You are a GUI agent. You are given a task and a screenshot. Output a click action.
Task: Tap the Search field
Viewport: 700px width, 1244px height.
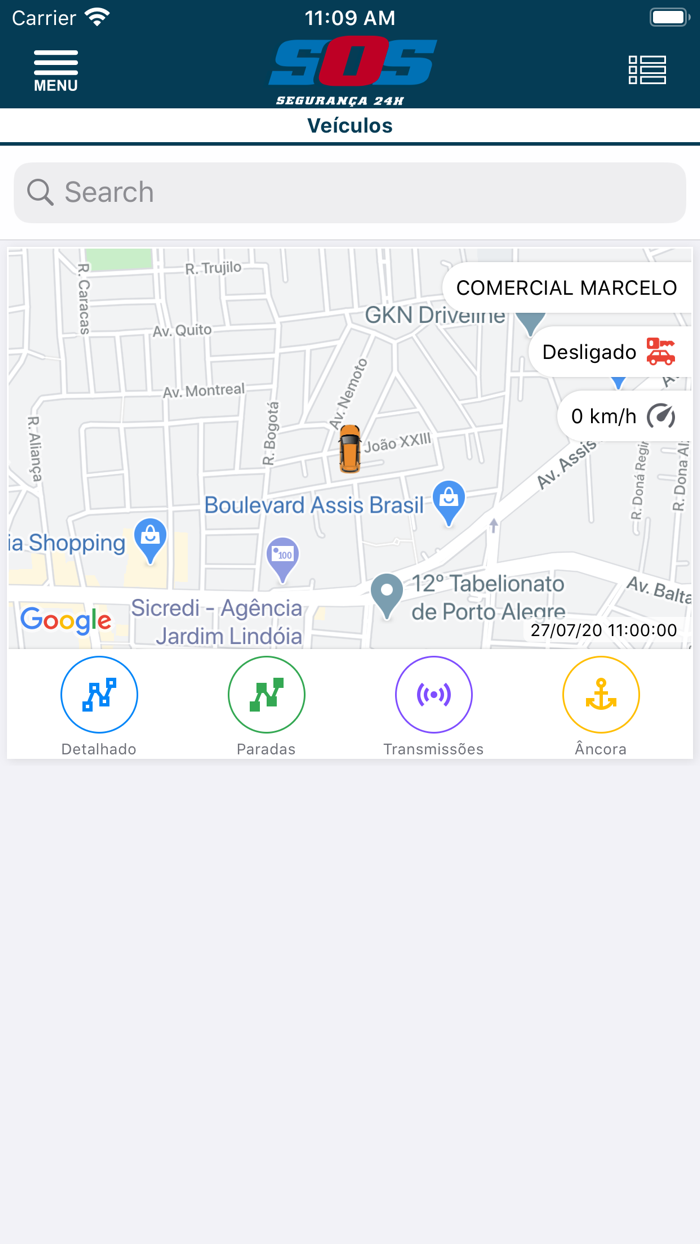(350, 192)
